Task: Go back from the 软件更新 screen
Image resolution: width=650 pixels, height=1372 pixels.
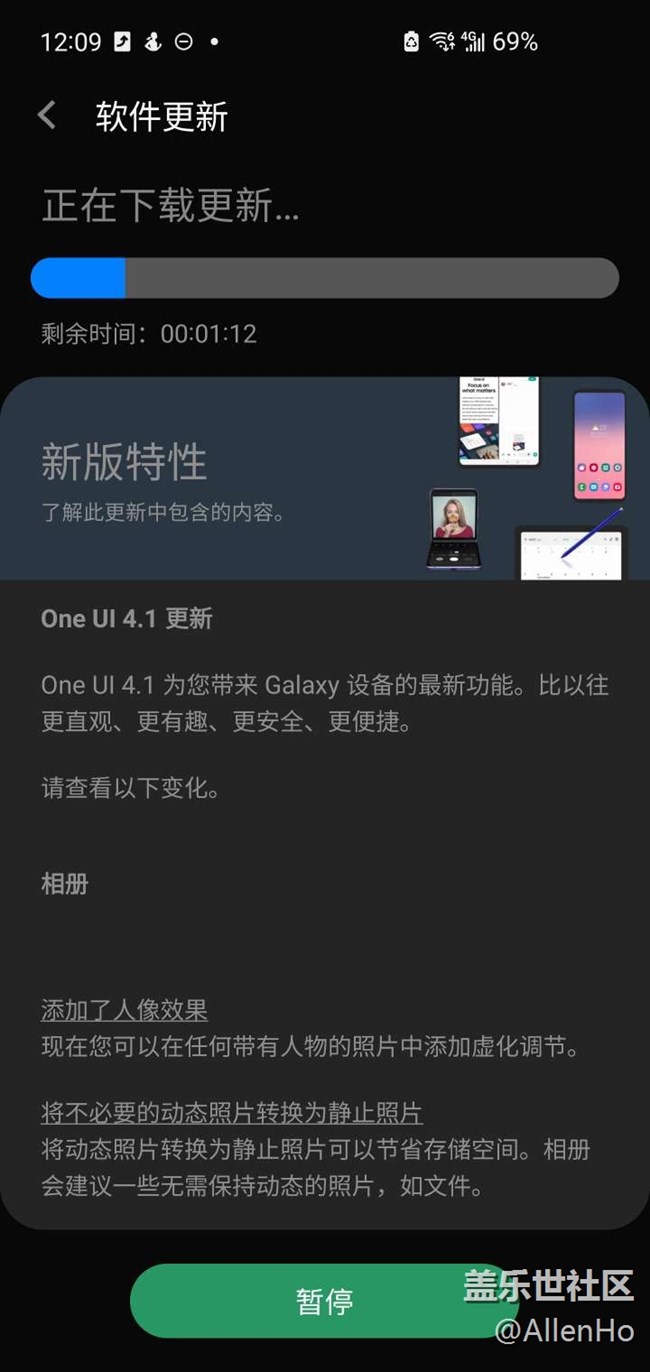Action: pos(46,115)
